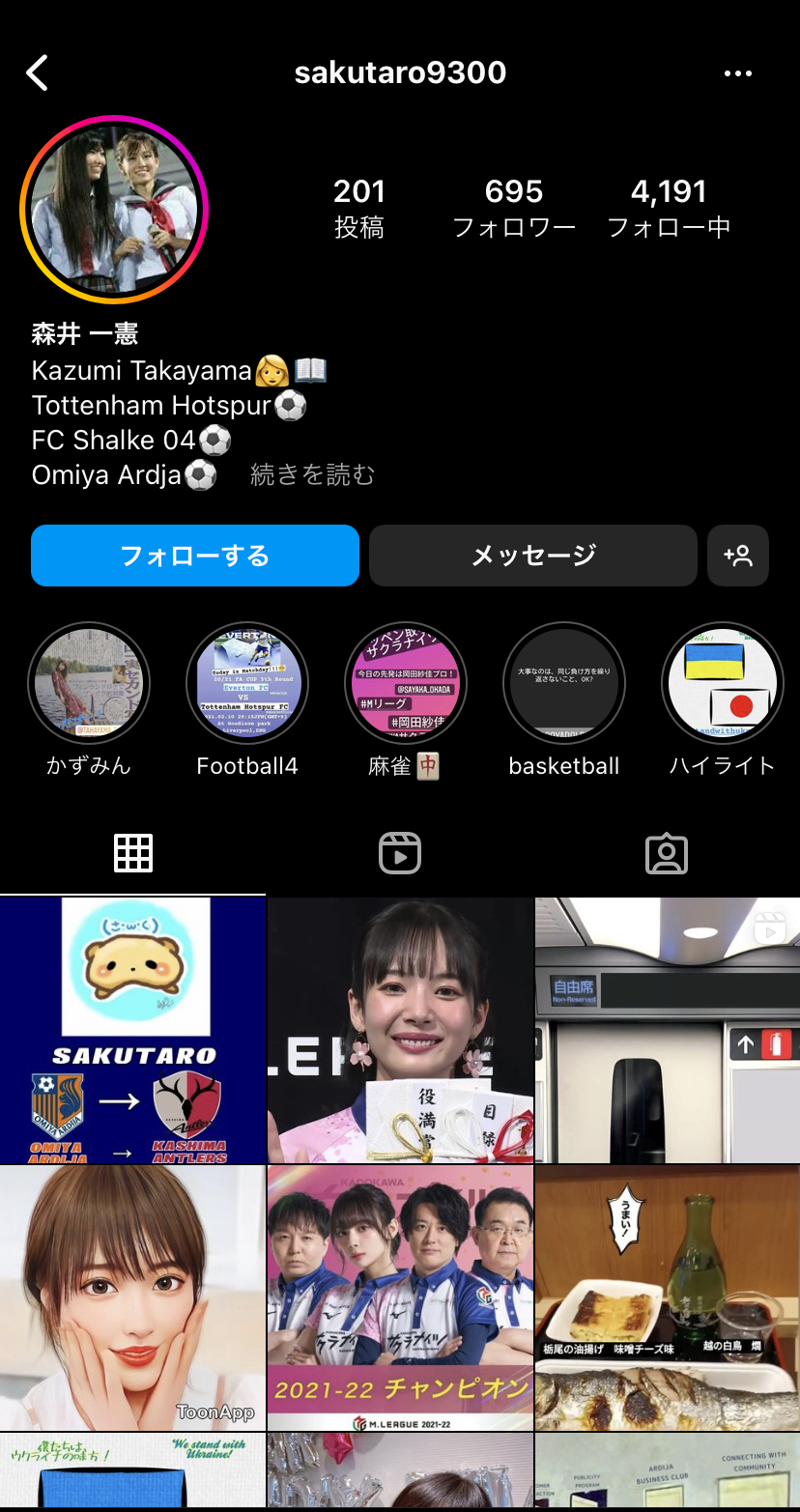
Task: Switch to the tagged photos tab
Action: coord(667,853)
